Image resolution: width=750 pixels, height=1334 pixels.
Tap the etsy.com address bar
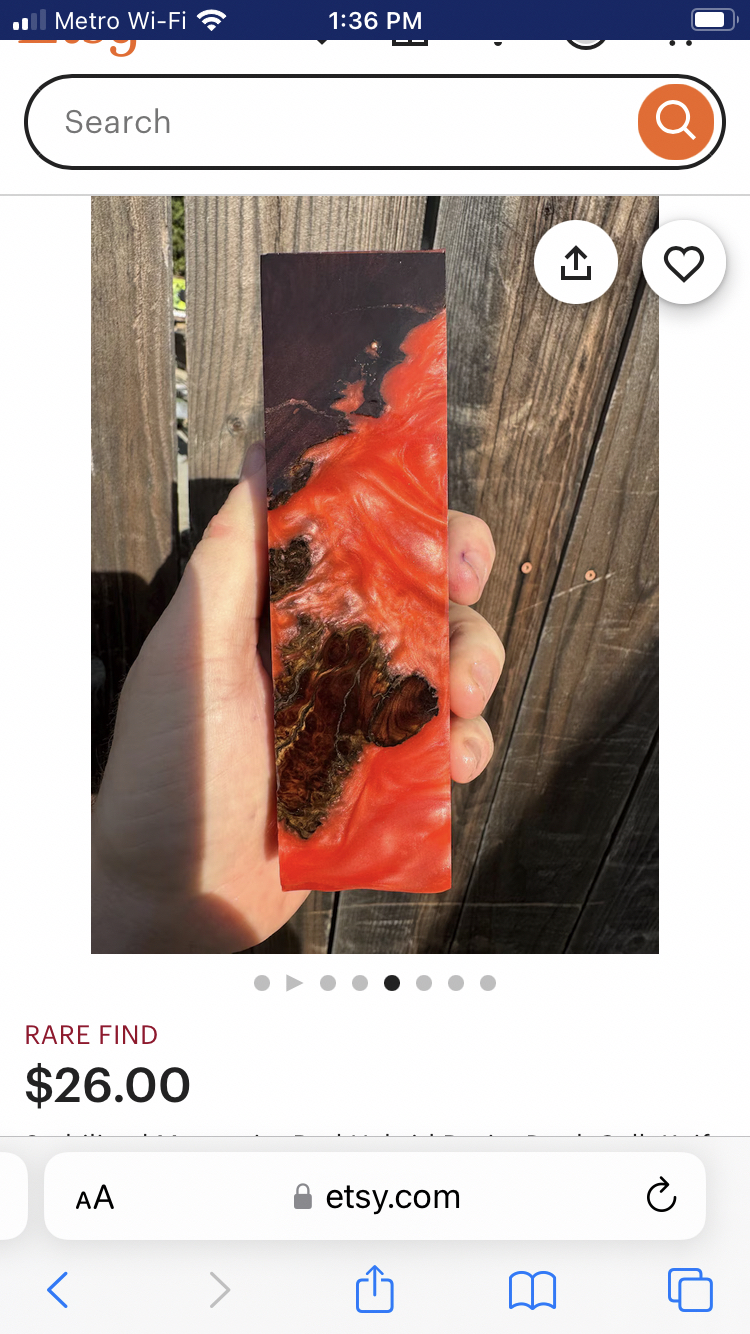378,1197
